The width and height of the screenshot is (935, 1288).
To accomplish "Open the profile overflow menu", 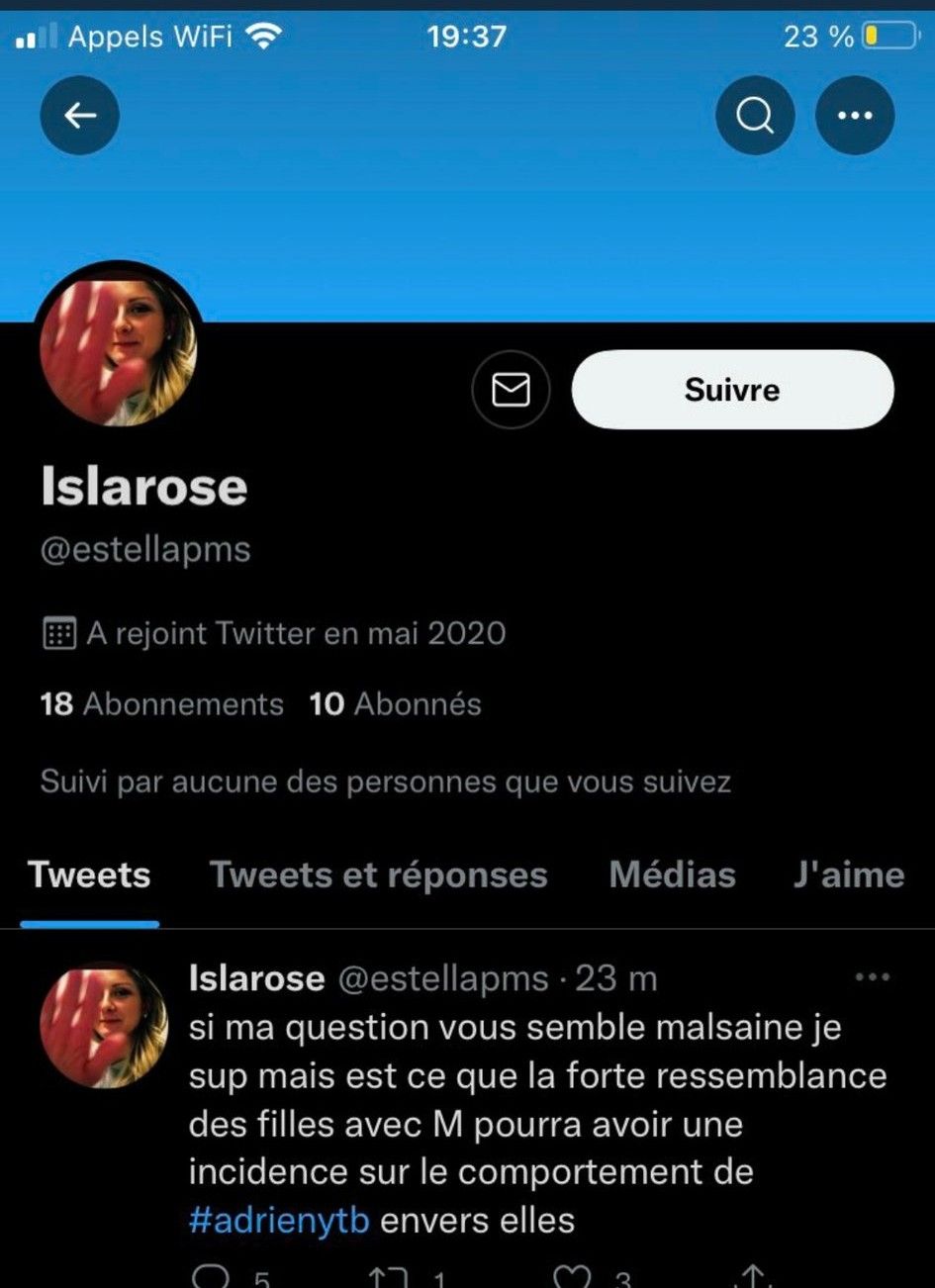I will click(855, 116).
